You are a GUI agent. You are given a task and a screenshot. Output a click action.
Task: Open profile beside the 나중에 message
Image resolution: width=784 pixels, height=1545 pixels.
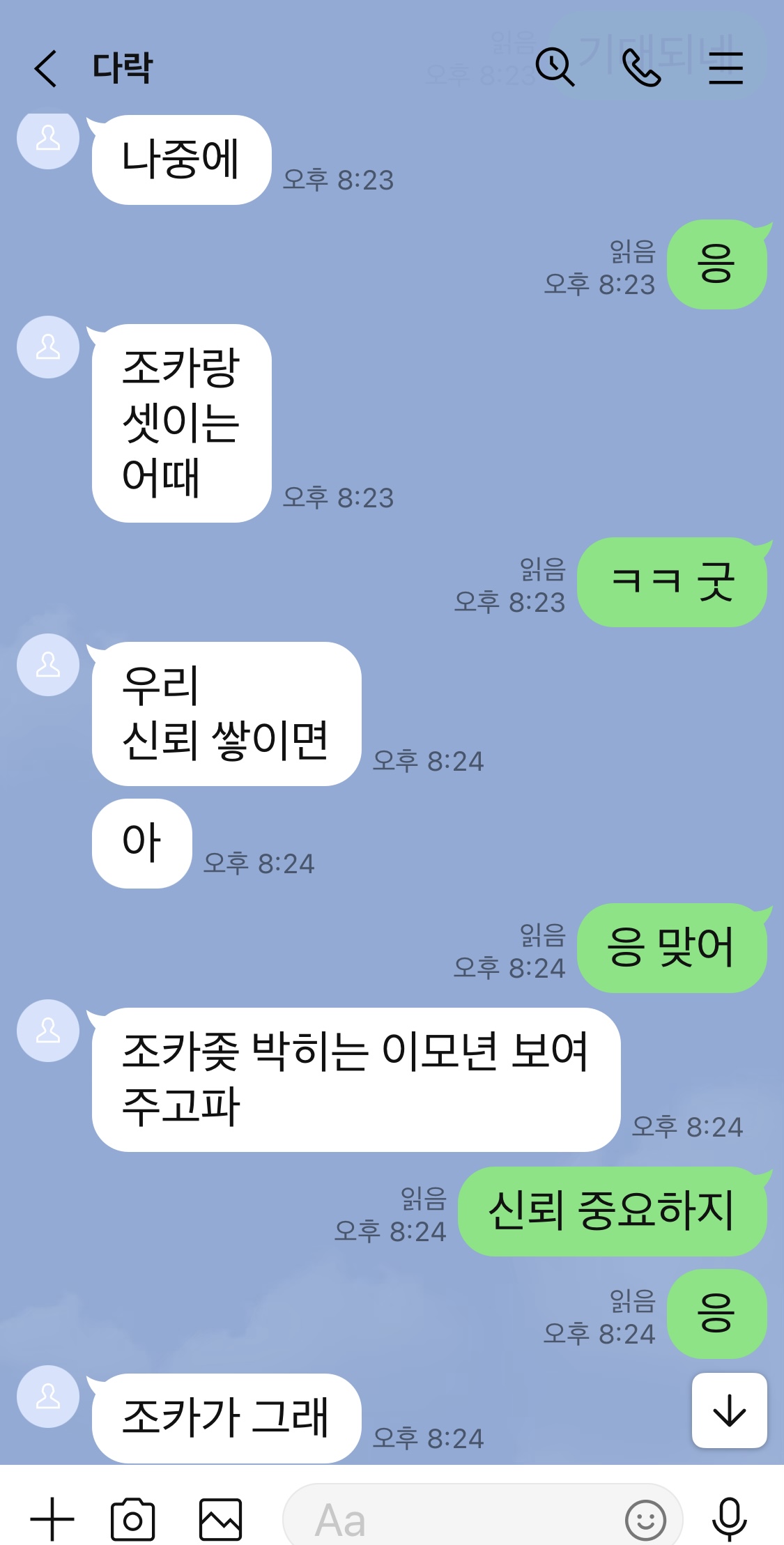pyautogui.click(x=48, y=139)
